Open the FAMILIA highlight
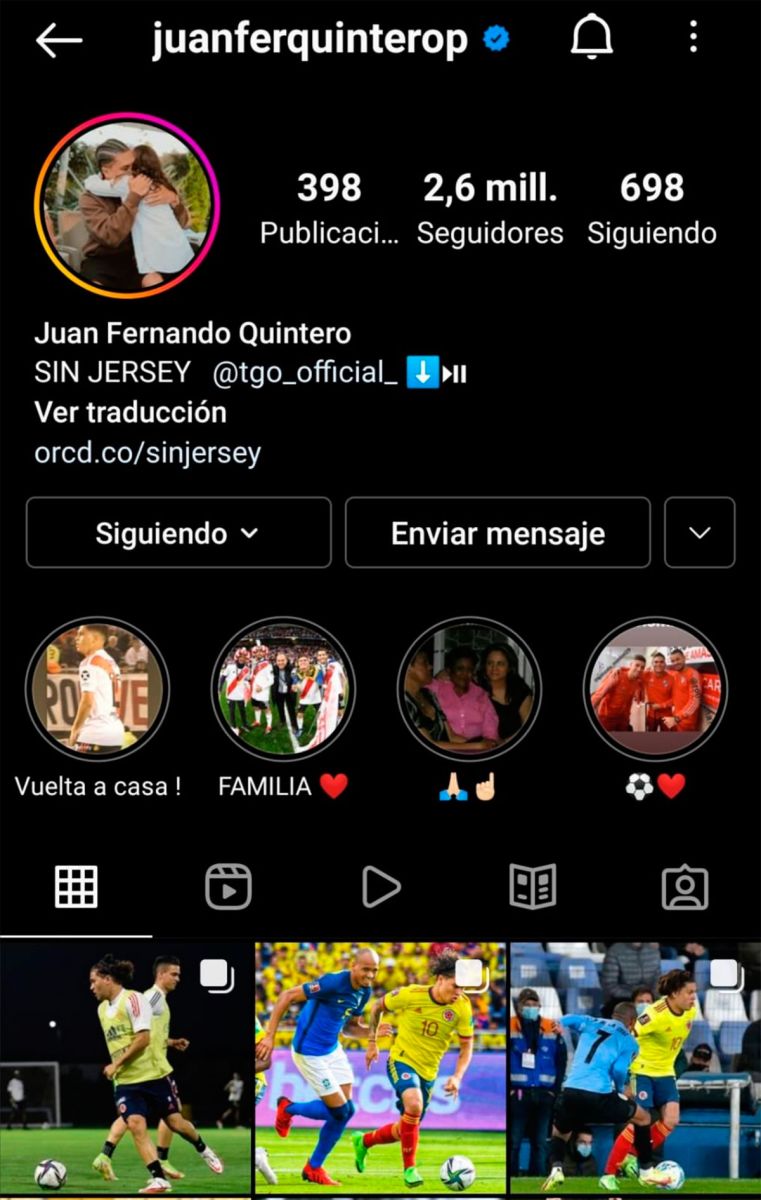 pos(283,689)
